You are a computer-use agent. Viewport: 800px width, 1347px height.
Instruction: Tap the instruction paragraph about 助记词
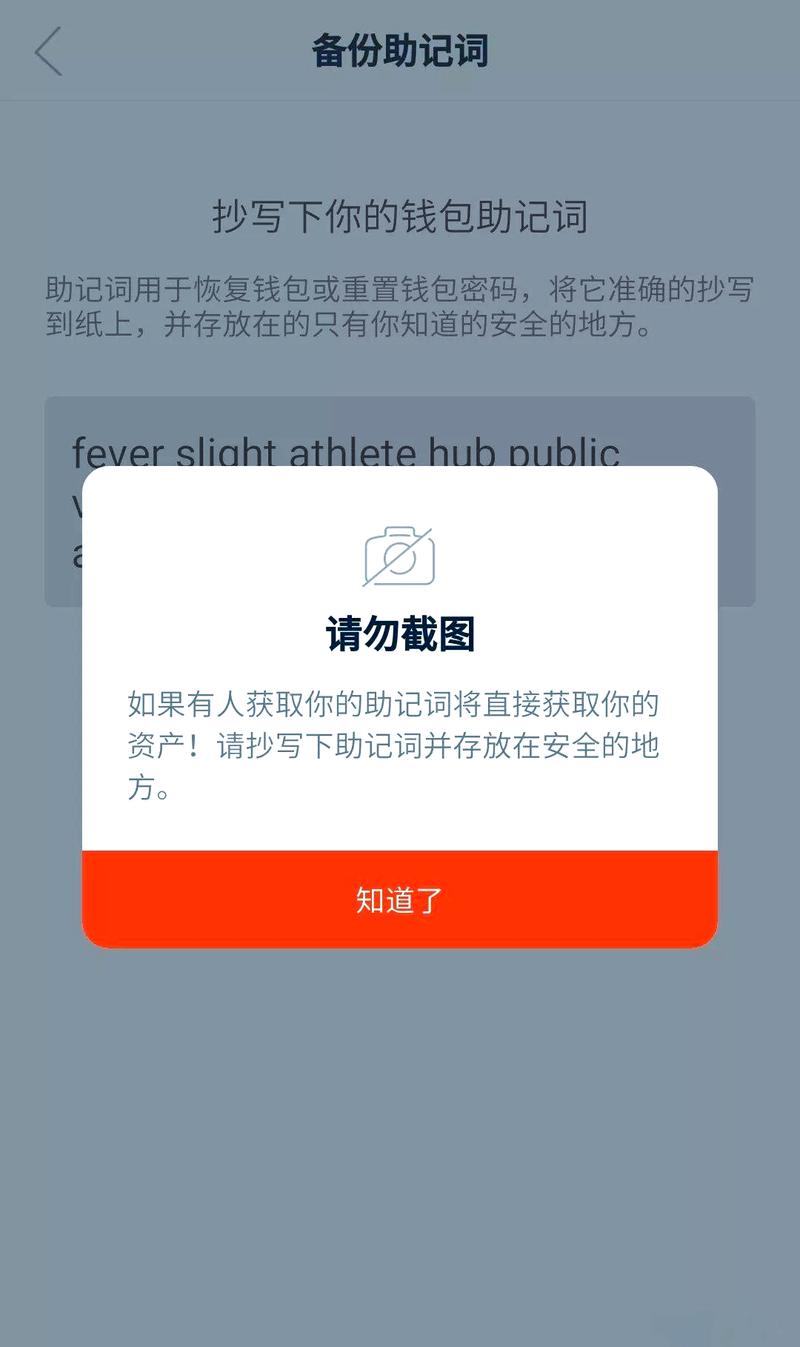tap(400, 305)
